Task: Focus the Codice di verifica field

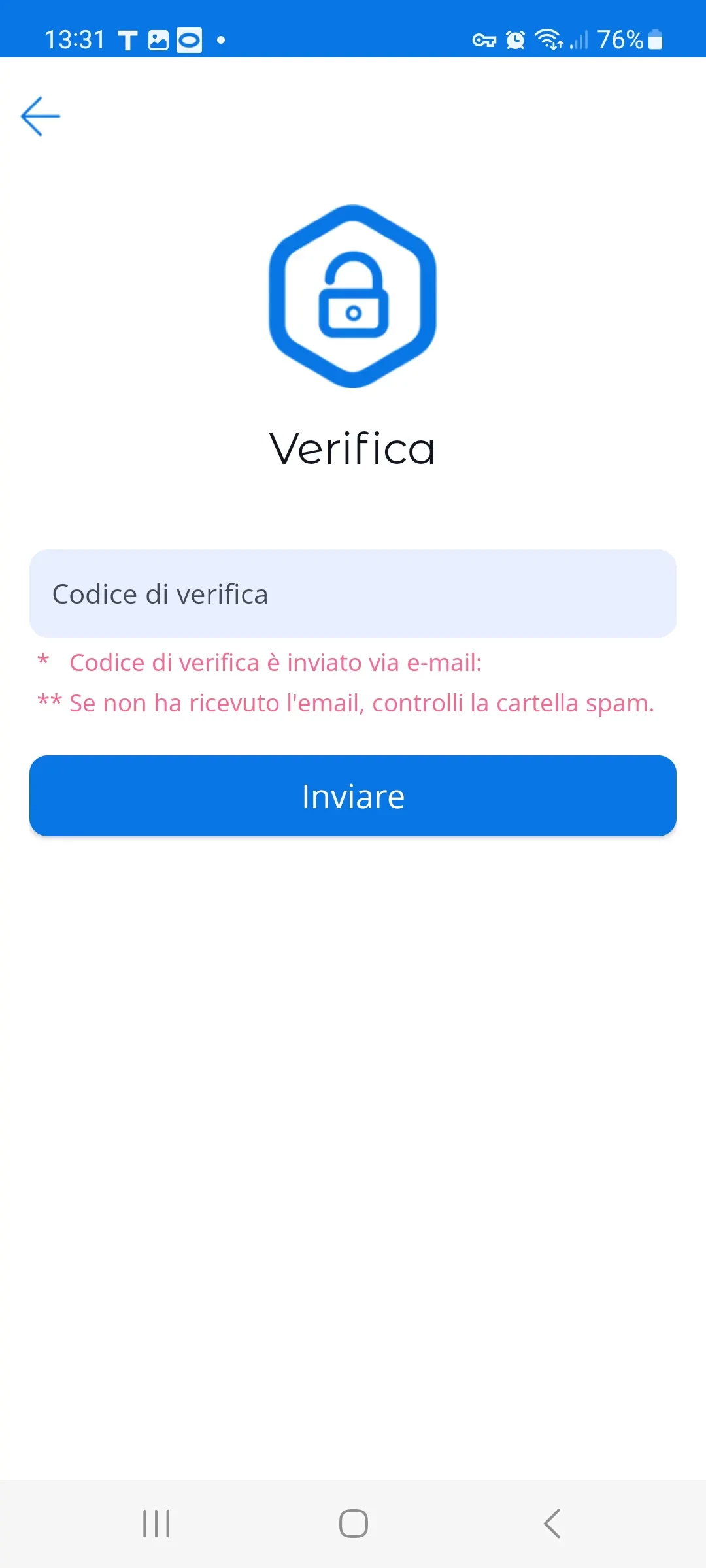Action: click(353, 593)
